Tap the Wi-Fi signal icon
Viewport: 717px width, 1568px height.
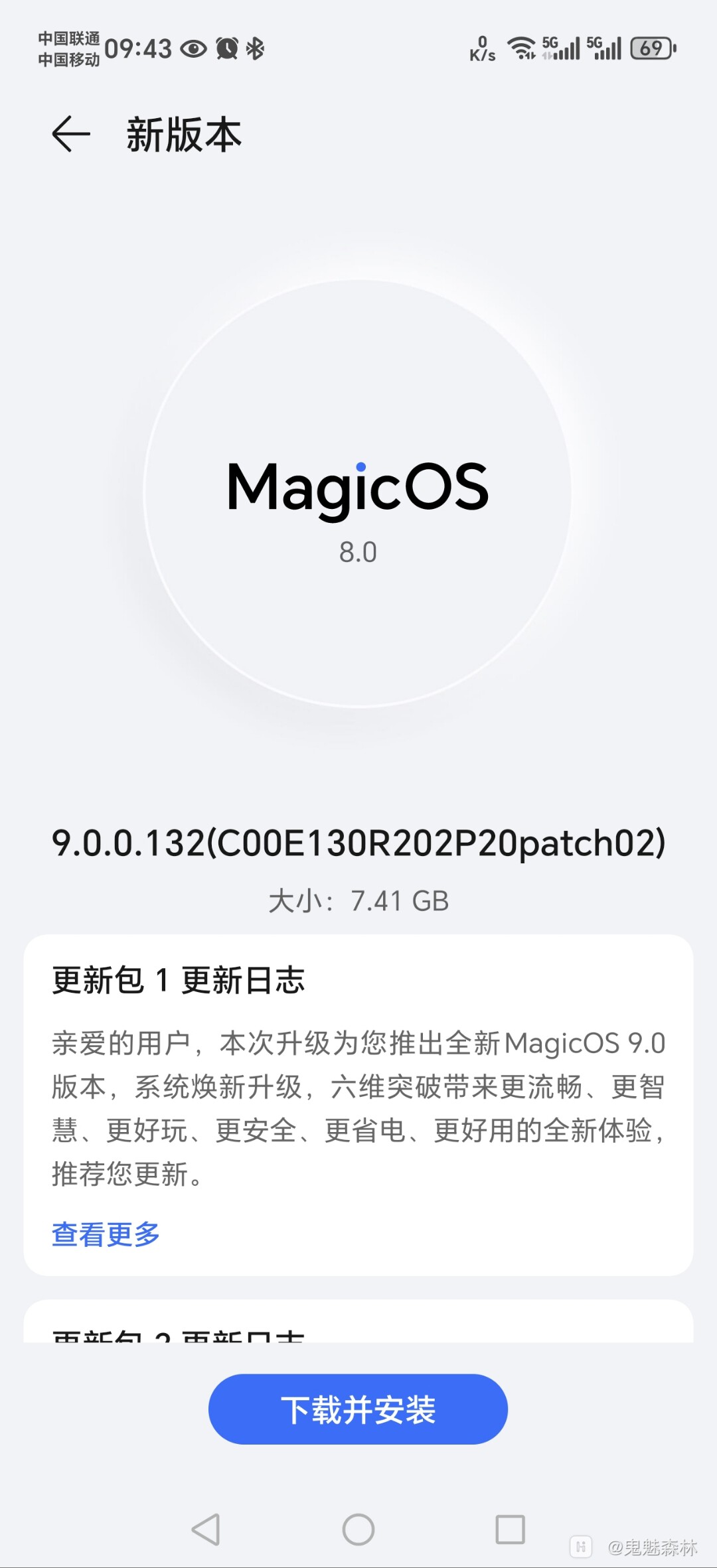pyautogui.click(x=521, y=48)
